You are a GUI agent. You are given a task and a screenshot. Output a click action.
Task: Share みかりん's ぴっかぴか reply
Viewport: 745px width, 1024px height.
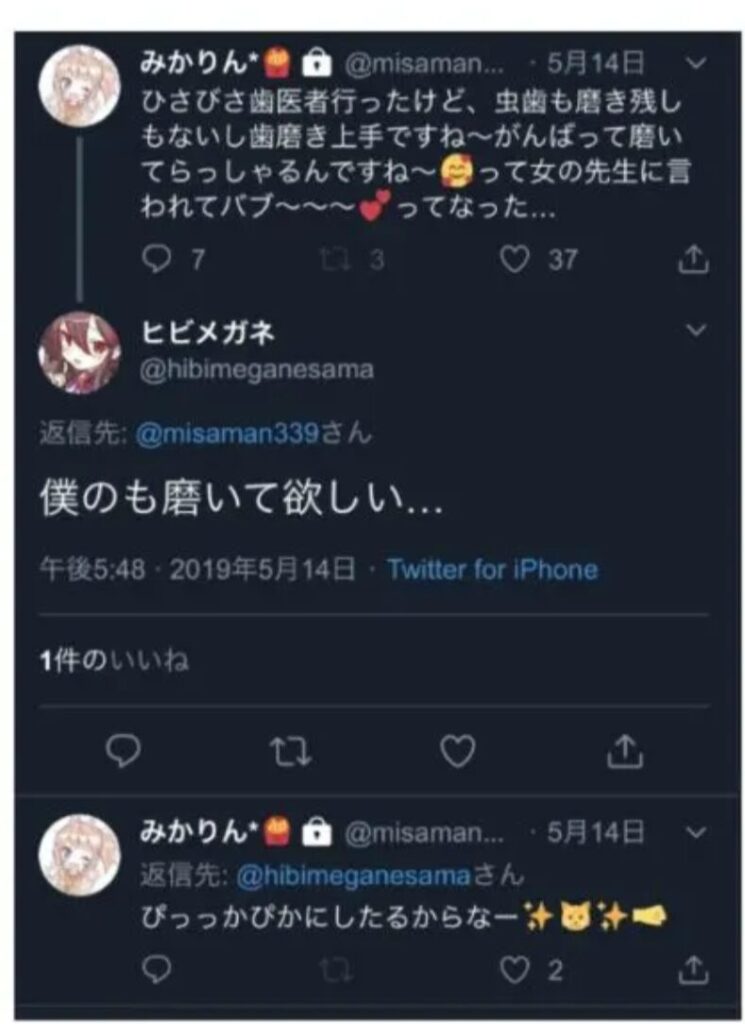692,969
